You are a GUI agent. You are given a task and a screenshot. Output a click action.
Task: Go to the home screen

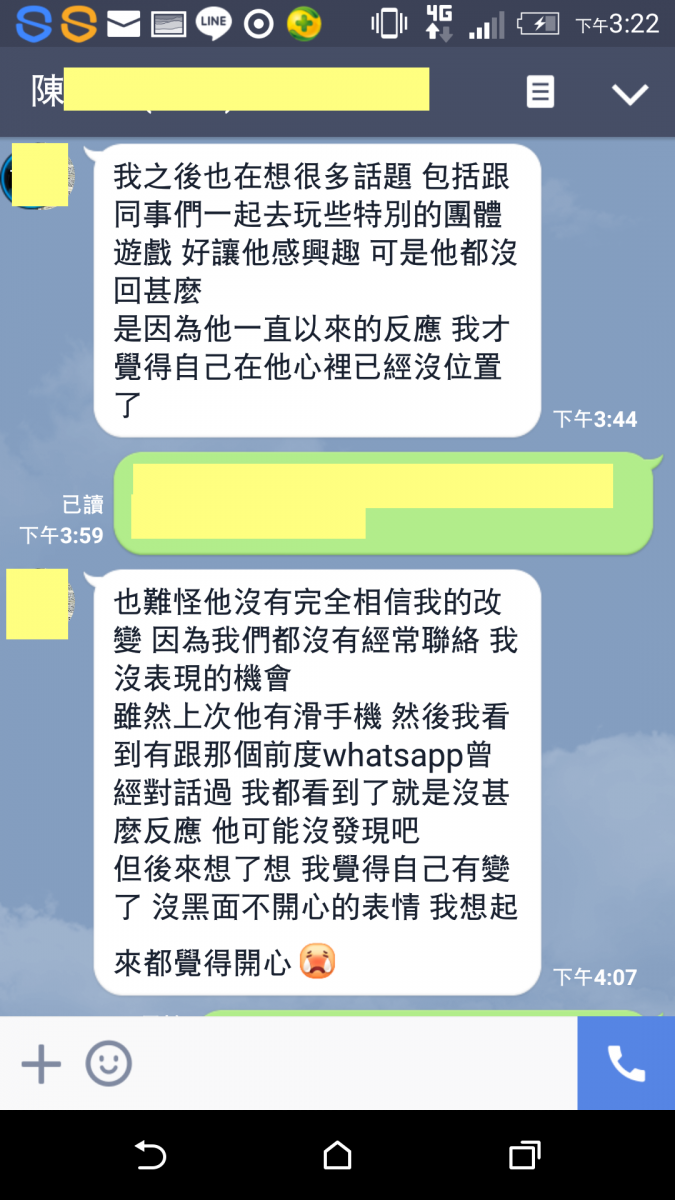pos(337,1156)
